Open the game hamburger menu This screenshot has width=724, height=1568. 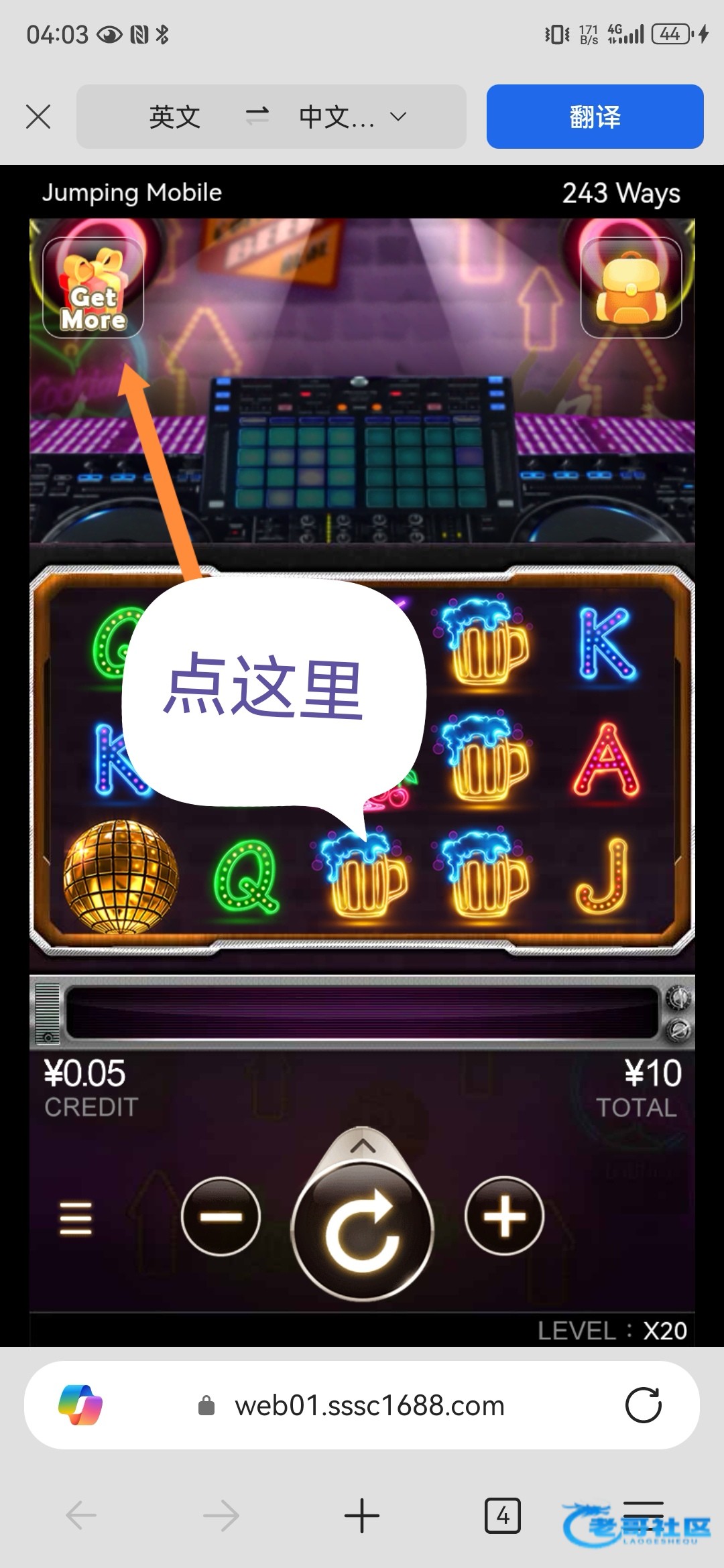(x=76, y=1218)
